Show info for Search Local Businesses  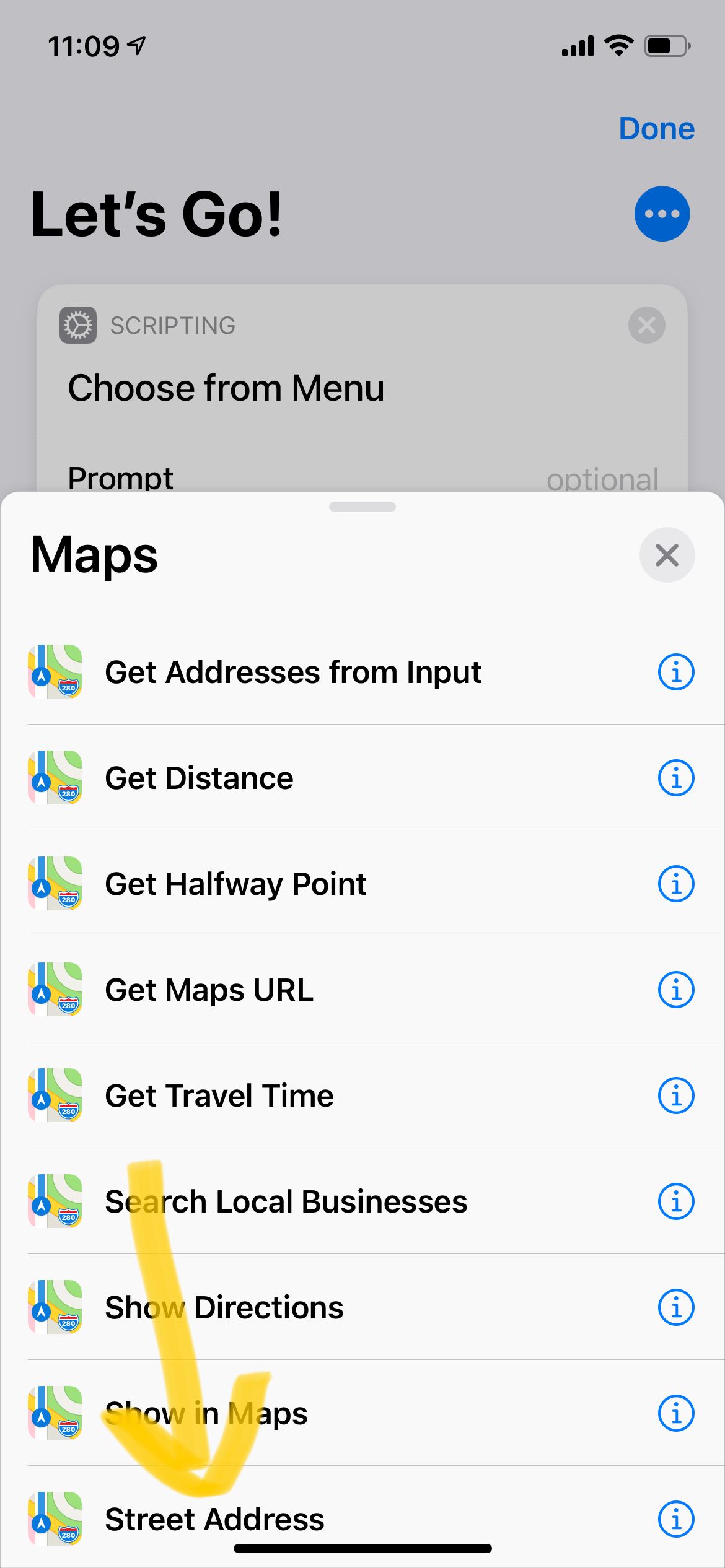pyautogui.click(x=675, y=1201)
